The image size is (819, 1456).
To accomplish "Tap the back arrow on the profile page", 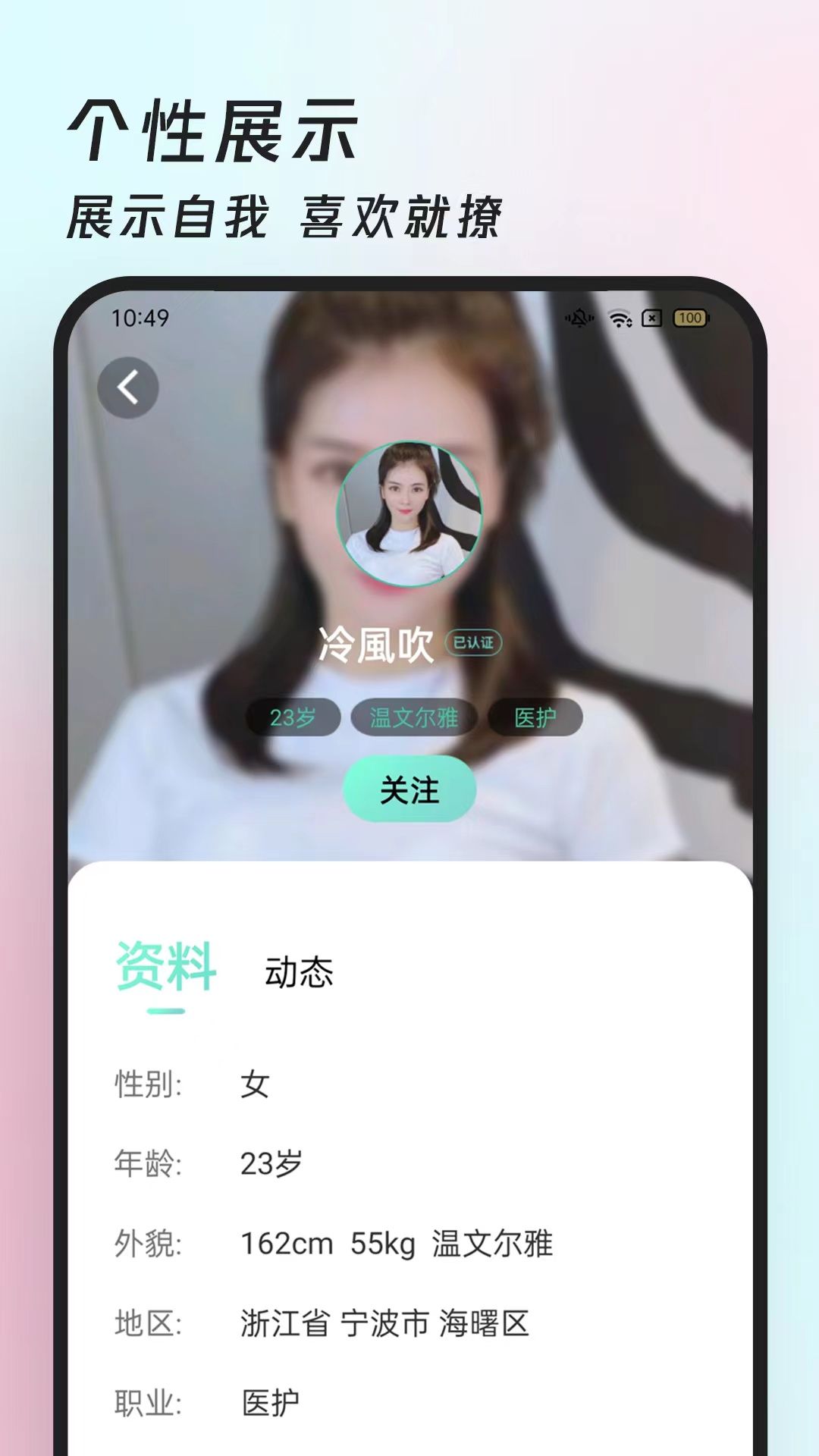I will click(127, 387).
